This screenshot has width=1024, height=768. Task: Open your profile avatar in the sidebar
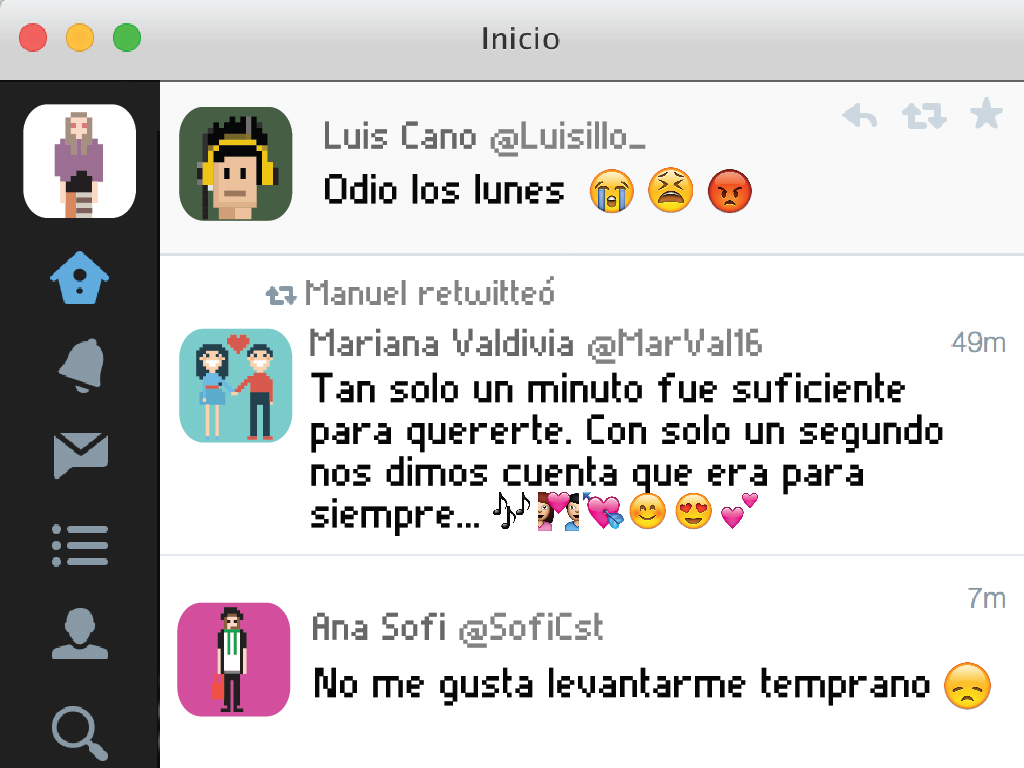point(80,161)
